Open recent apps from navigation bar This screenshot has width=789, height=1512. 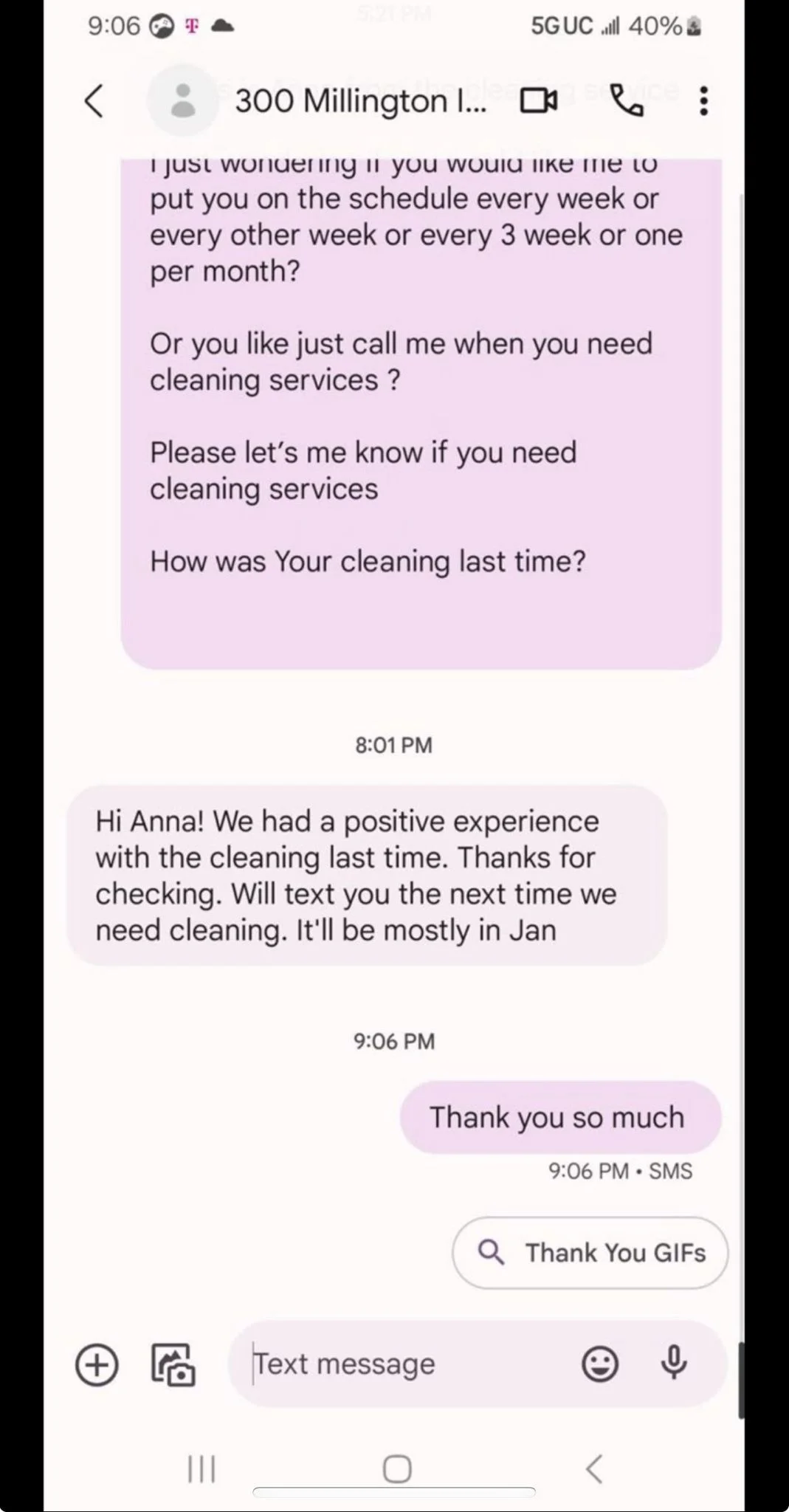click(x=201, y=1468)
